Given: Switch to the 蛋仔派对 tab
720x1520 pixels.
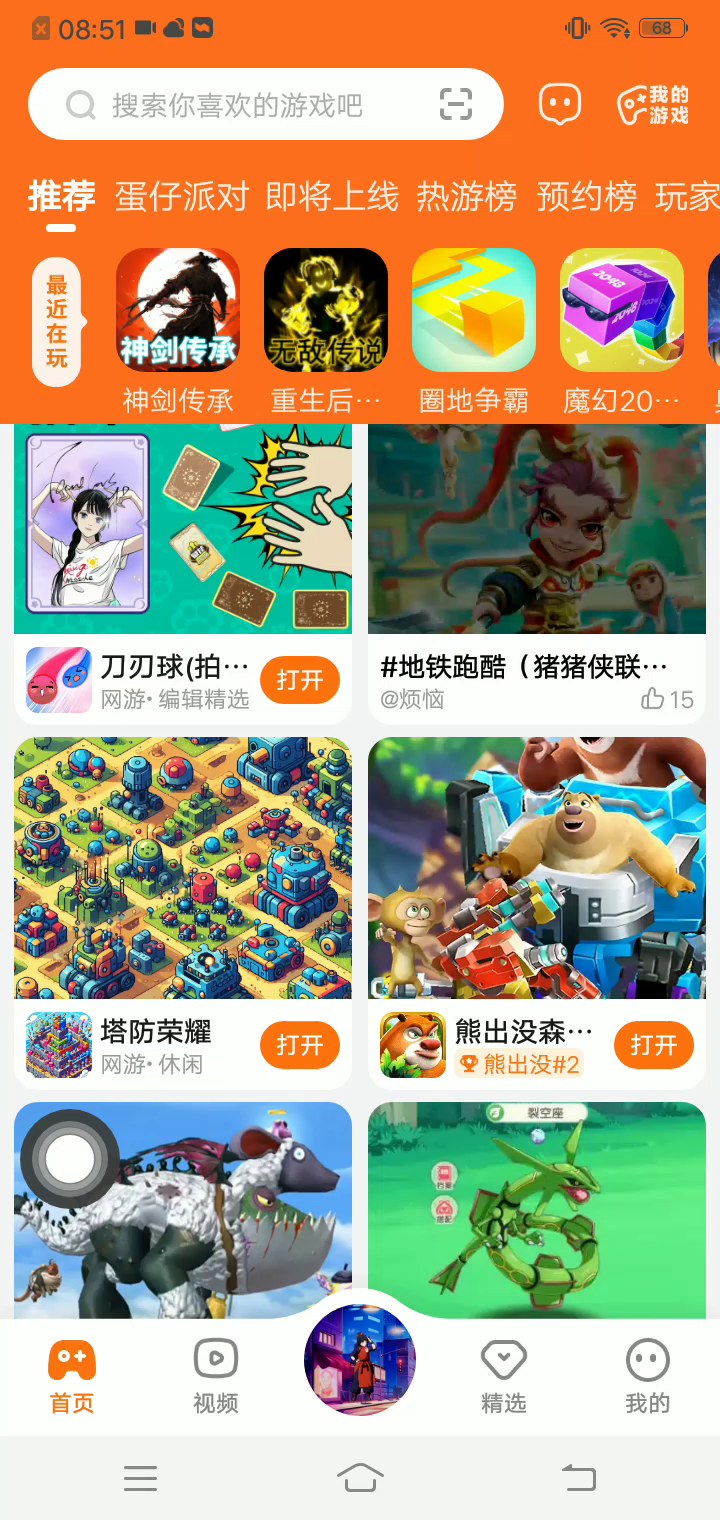Looking at the screenshot, I should click(x=181, y=196).
